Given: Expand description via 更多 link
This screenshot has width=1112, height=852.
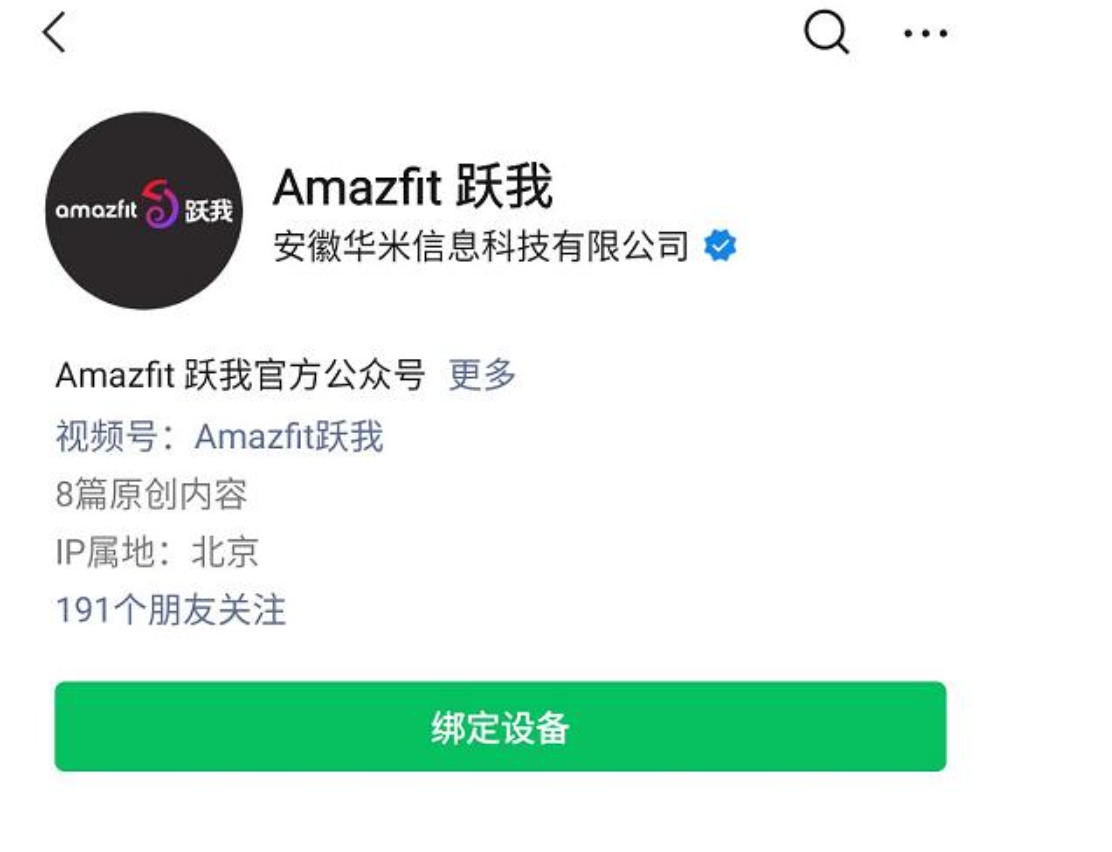Looking at the screenshot, I should [x=481, y=375].
